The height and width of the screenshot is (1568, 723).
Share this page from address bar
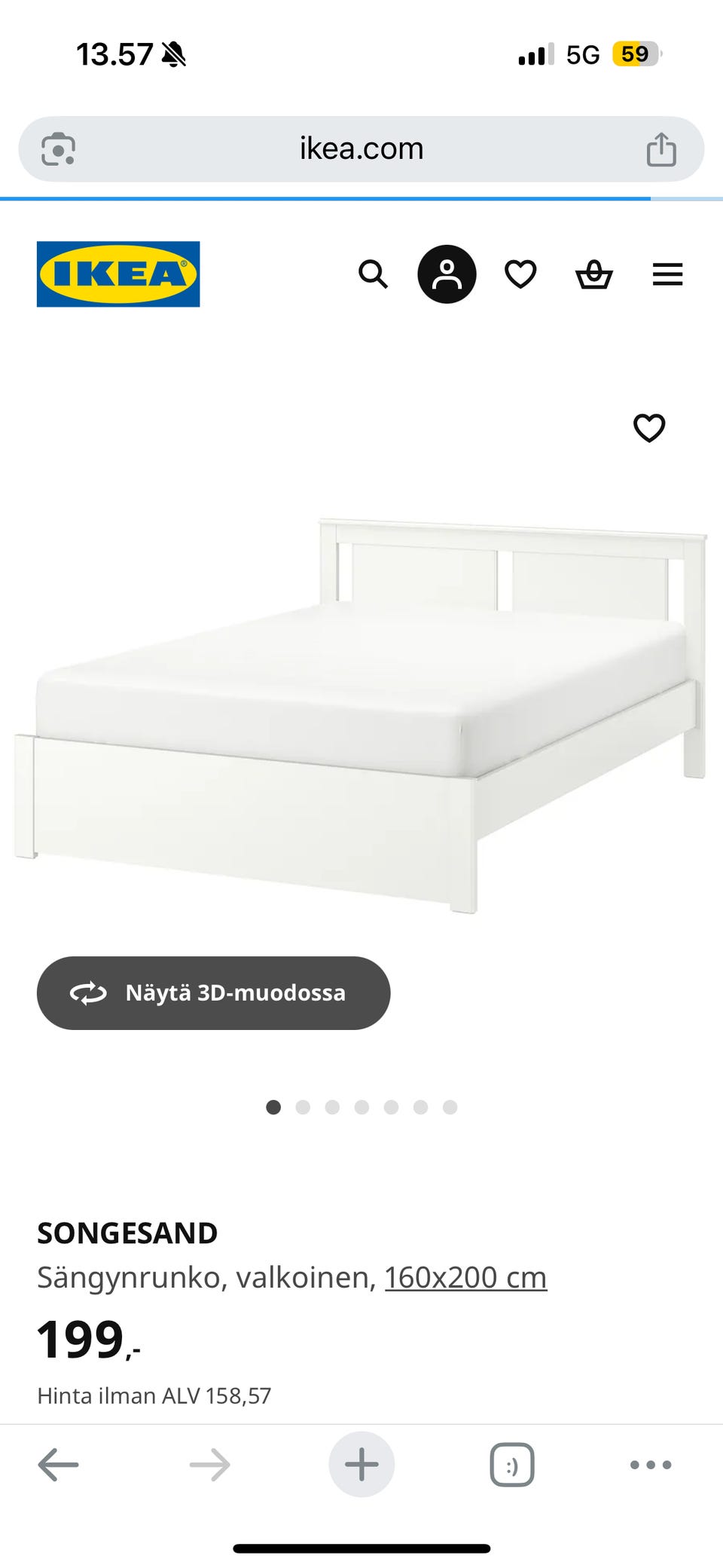tap(661, 148)
